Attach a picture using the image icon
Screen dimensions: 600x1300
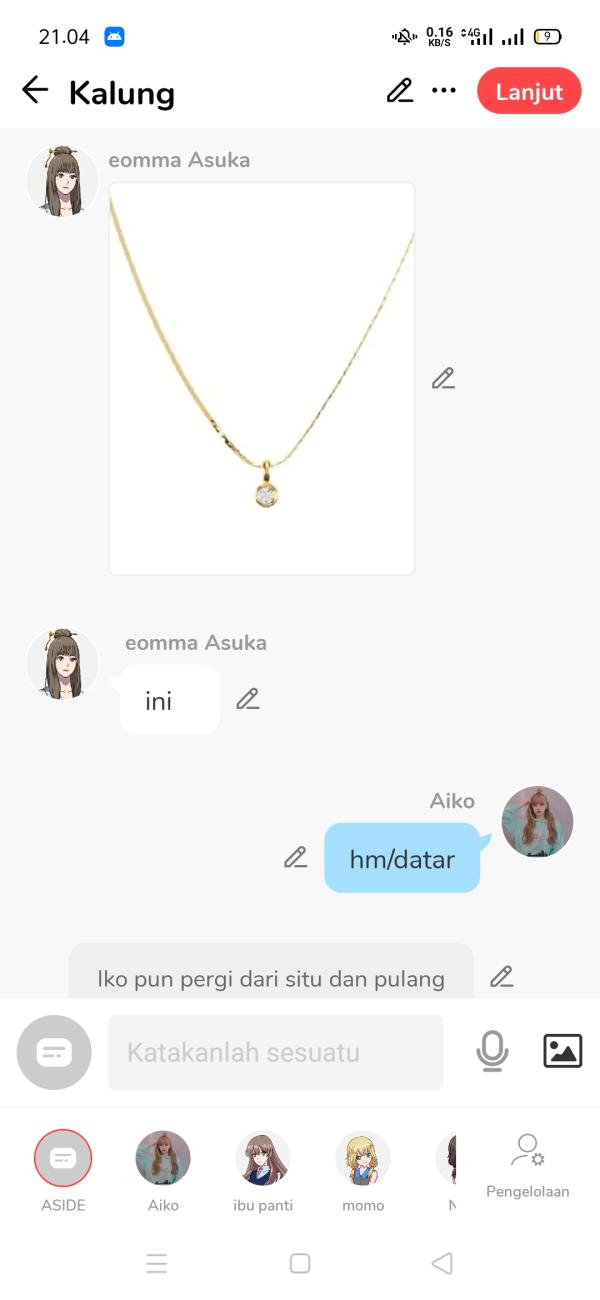(562, 1051)
